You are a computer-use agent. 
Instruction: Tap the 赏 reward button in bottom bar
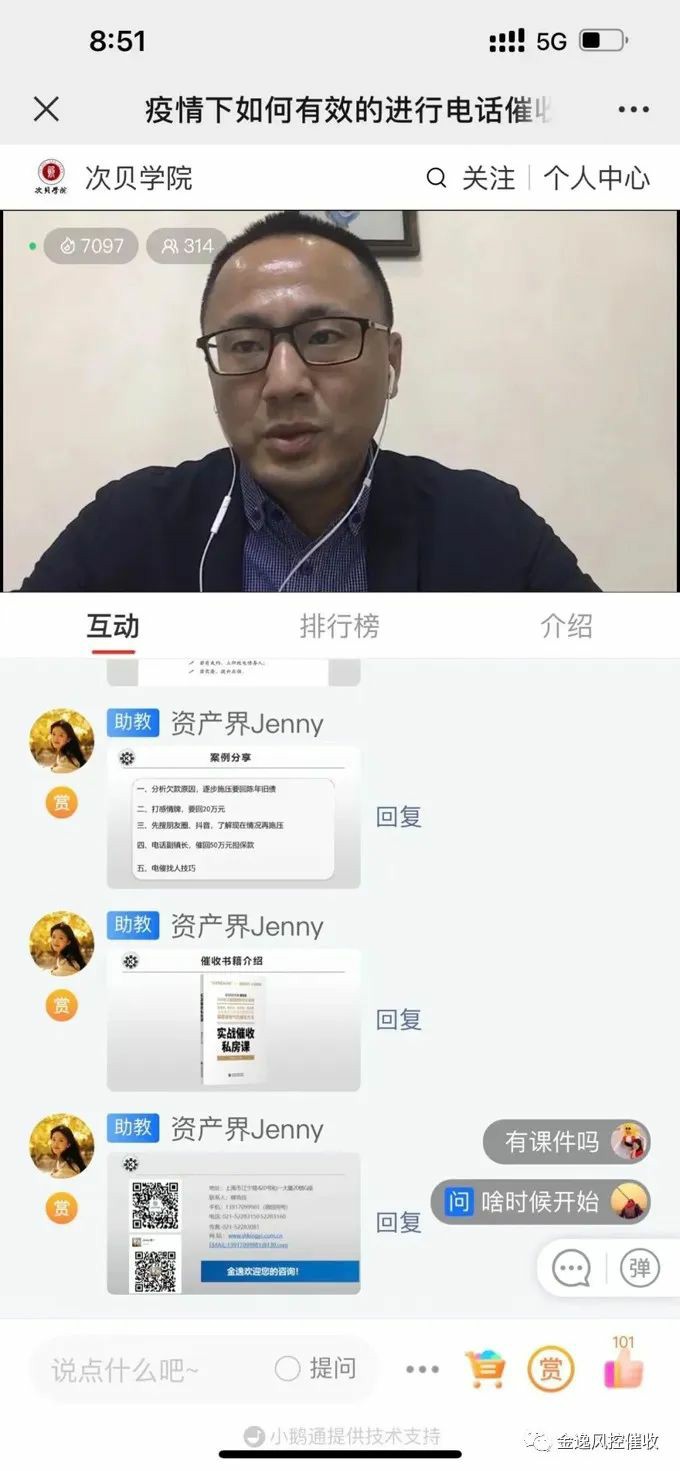(550, 1369)
